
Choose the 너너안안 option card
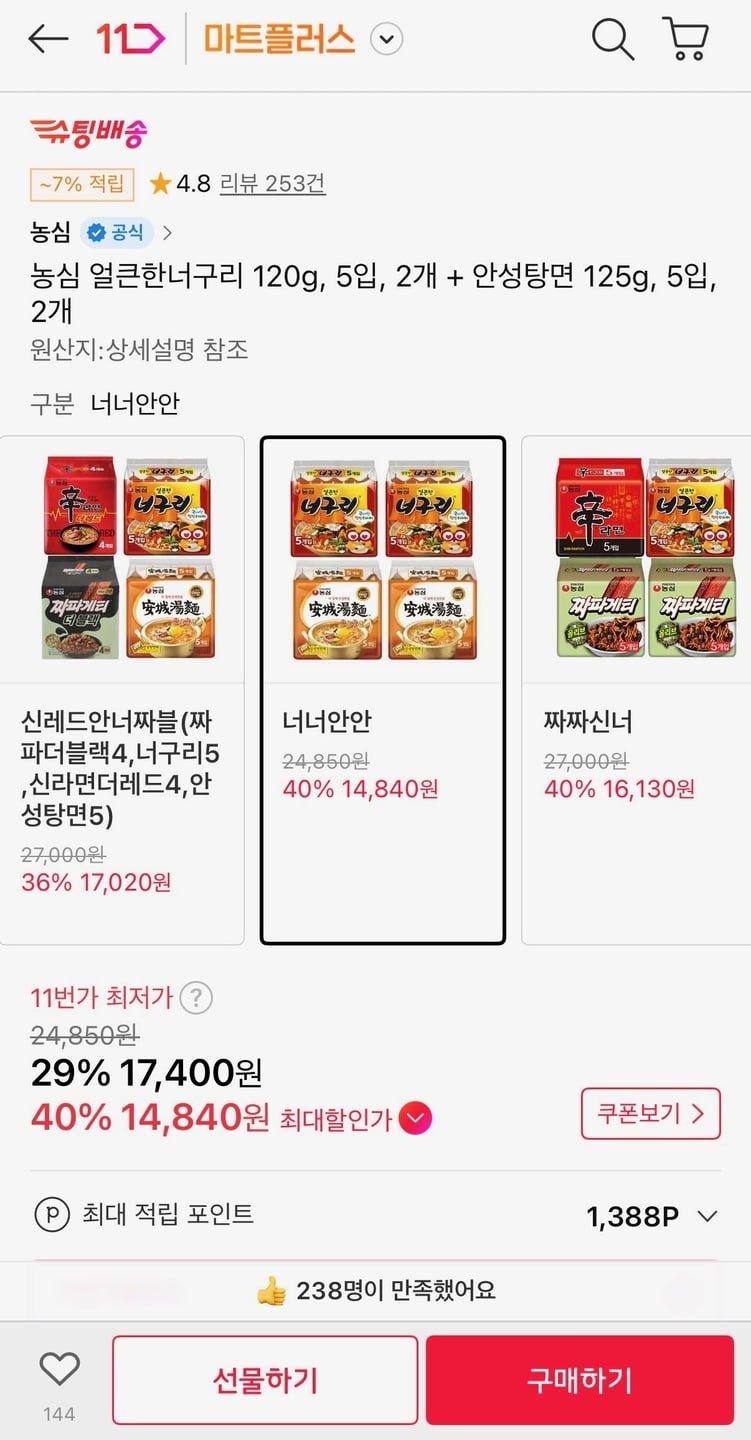tap(383, 690)
